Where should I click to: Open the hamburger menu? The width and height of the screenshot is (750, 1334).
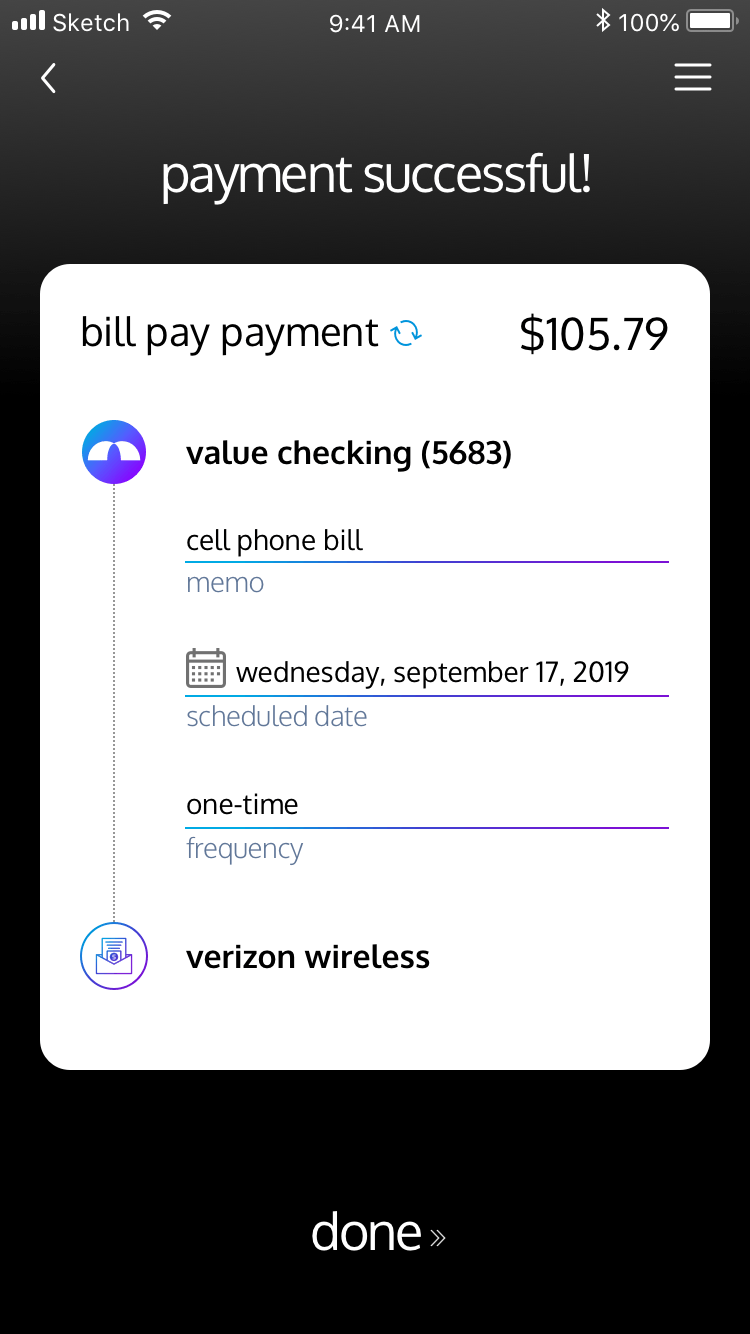(692, 78)
